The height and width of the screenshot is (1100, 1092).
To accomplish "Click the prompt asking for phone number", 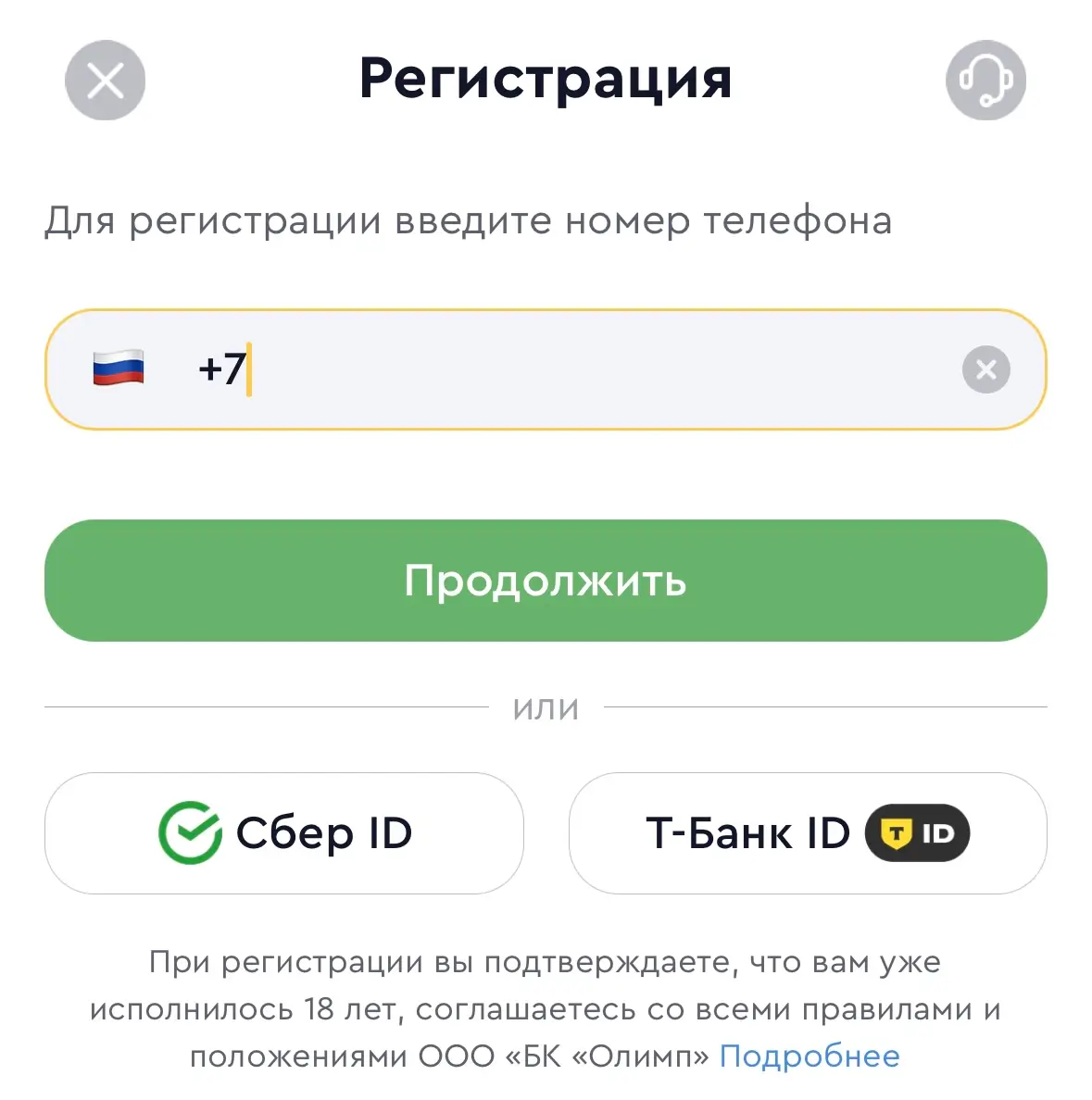I will [467, 220].
